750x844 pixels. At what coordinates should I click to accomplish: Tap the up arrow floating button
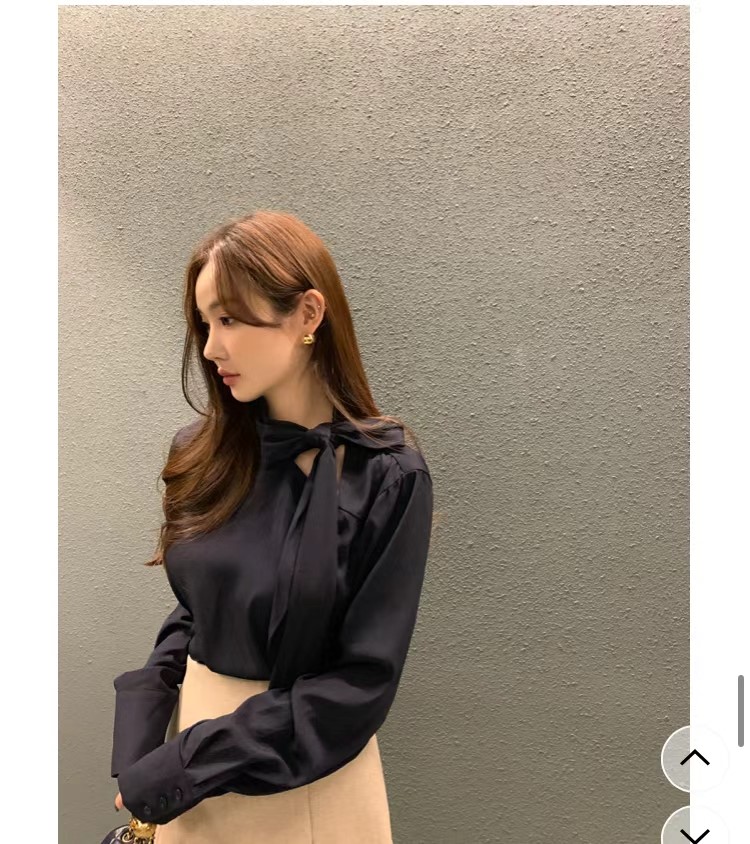[x=695, y=759]
